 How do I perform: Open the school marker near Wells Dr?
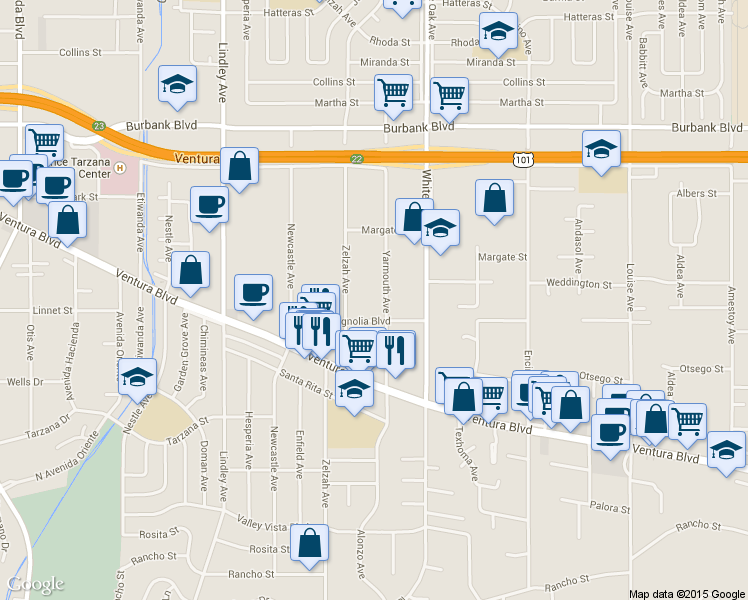tap(138, 380)
